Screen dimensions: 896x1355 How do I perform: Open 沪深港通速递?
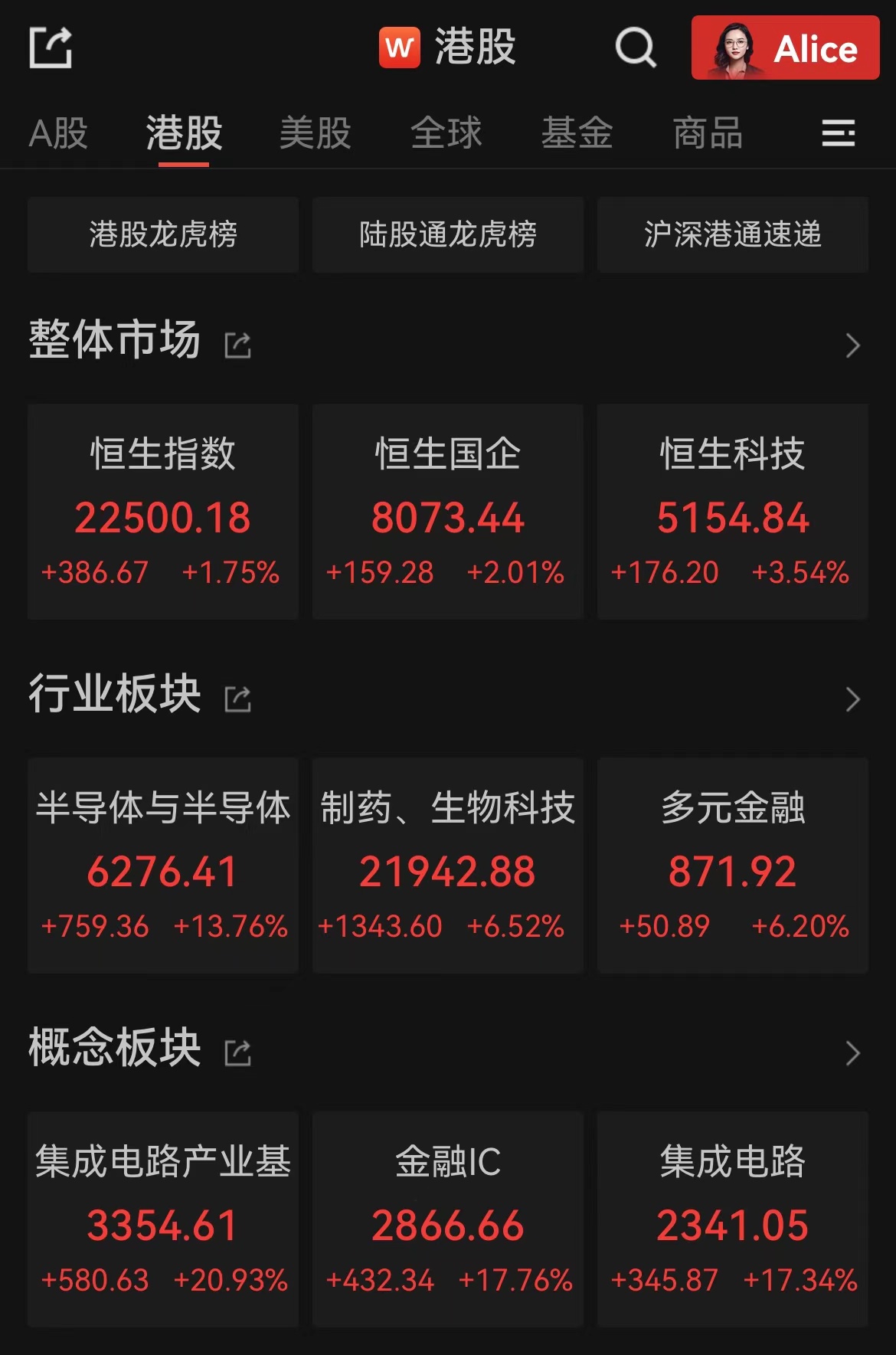[x=732, y=236]
